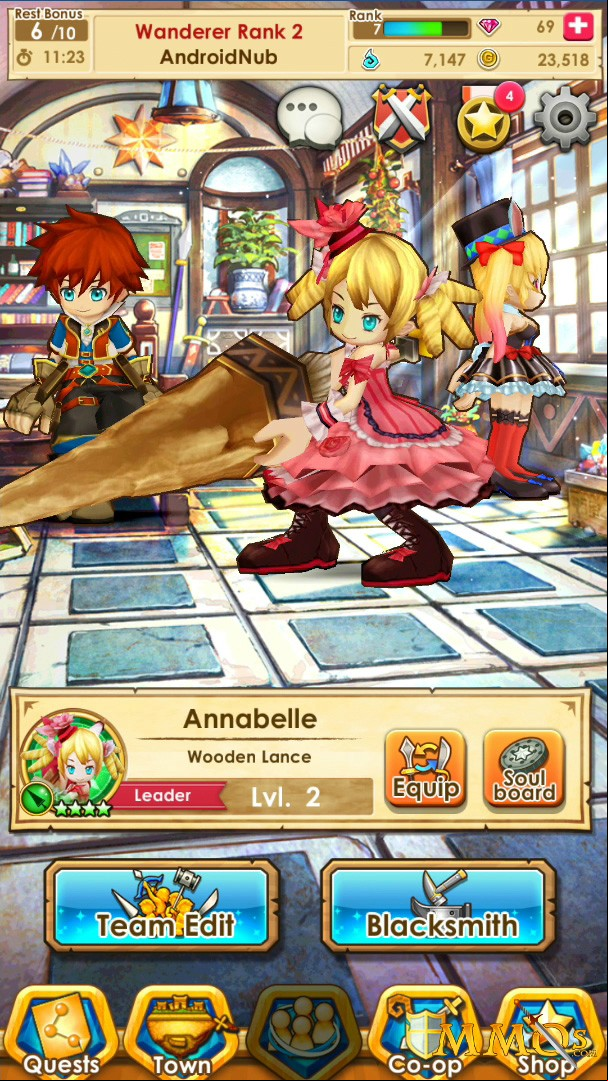Tap the red plus to add gems
This screenshot has height=1081, width=608.
click(x=577, y=27)
